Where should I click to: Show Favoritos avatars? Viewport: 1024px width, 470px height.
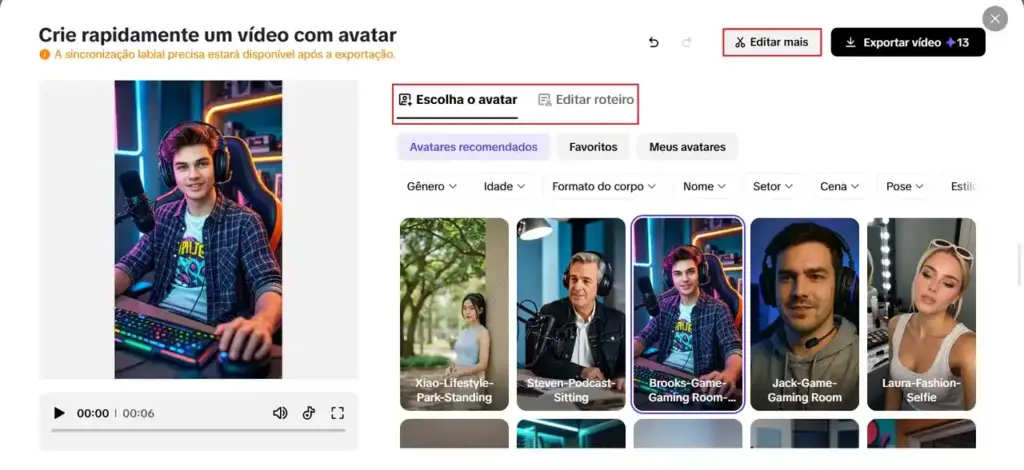(593, 147)
